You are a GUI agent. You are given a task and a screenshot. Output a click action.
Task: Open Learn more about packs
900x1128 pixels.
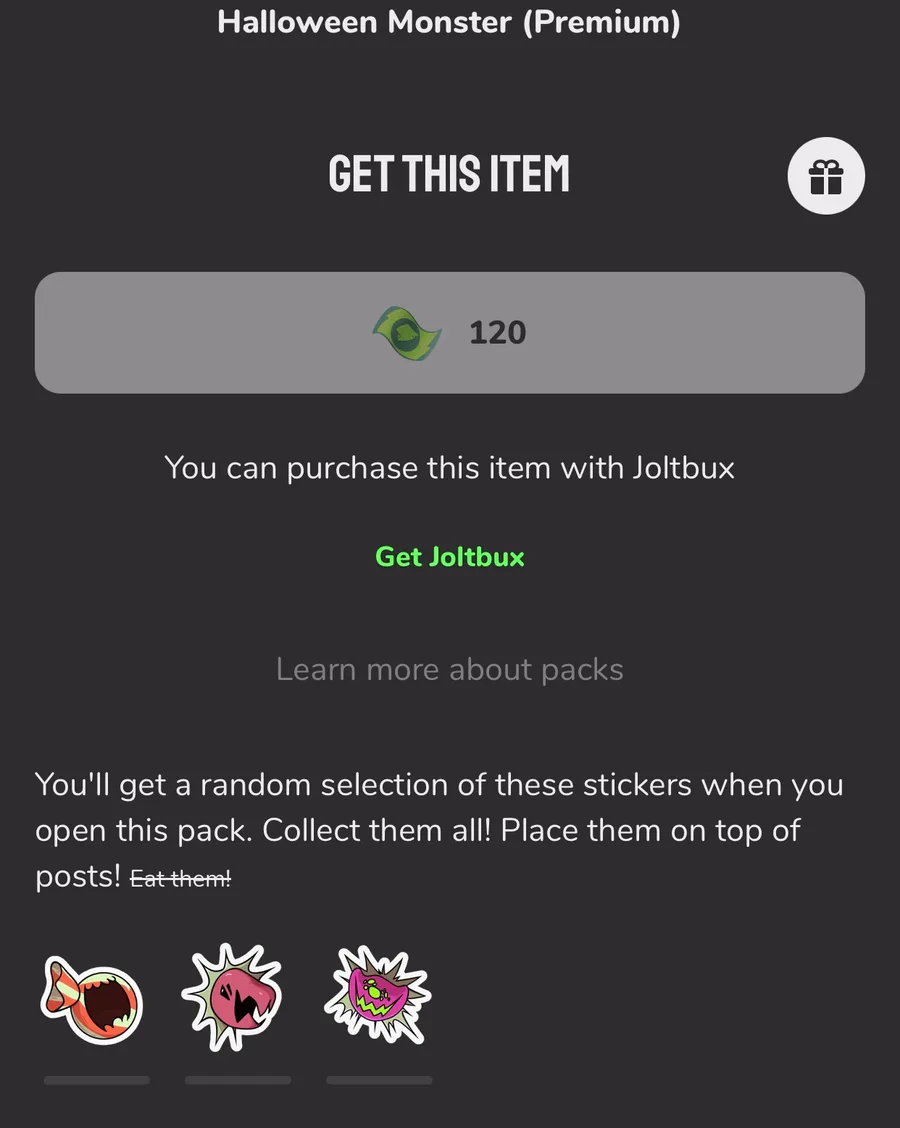pyautogui.click(x=450, y=670)
